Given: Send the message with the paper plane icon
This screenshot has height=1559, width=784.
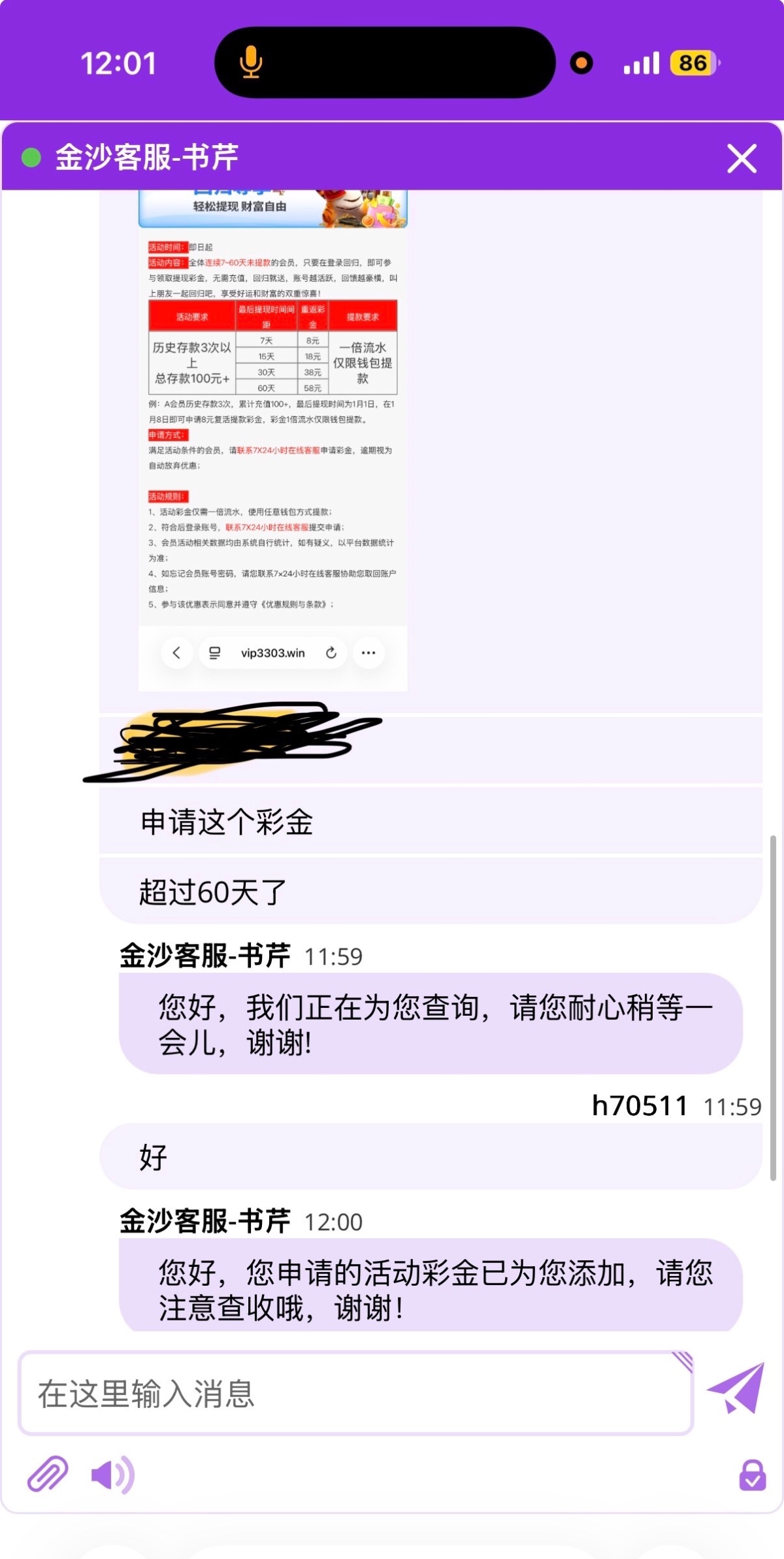Looking at the screenshot, I should coord(737,1388).
